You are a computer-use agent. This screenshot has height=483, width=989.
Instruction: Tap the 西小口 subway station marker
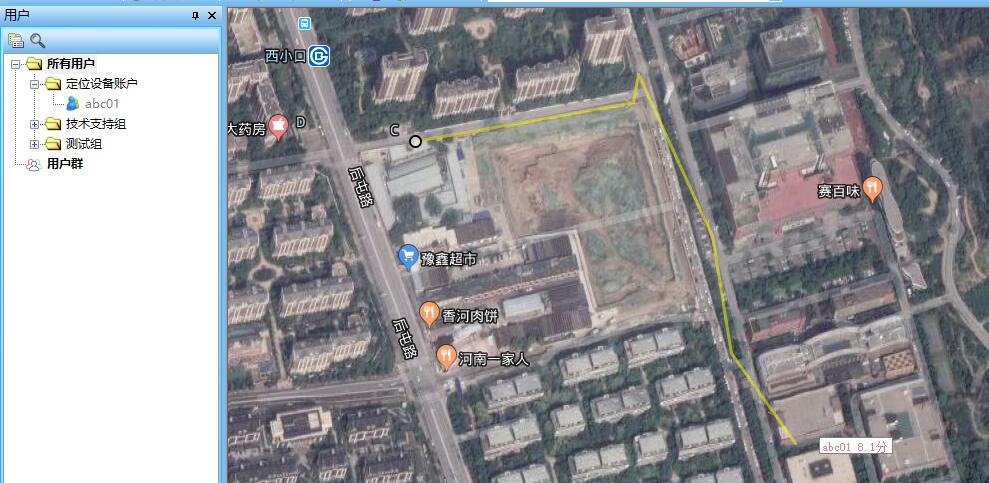[x=319, y=56]
